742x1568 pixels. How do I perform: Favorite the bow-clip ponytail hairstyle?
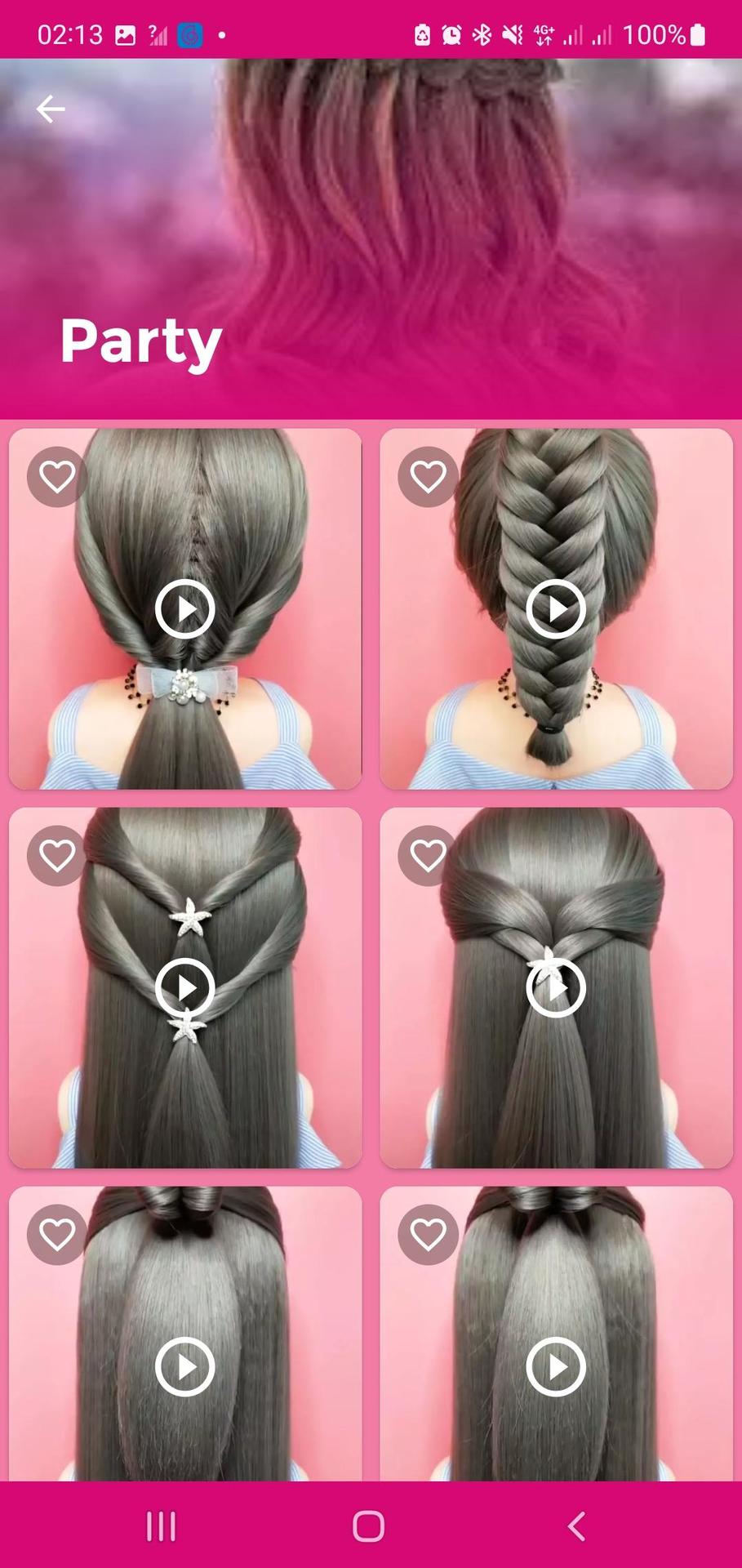[x=57, y=477]
